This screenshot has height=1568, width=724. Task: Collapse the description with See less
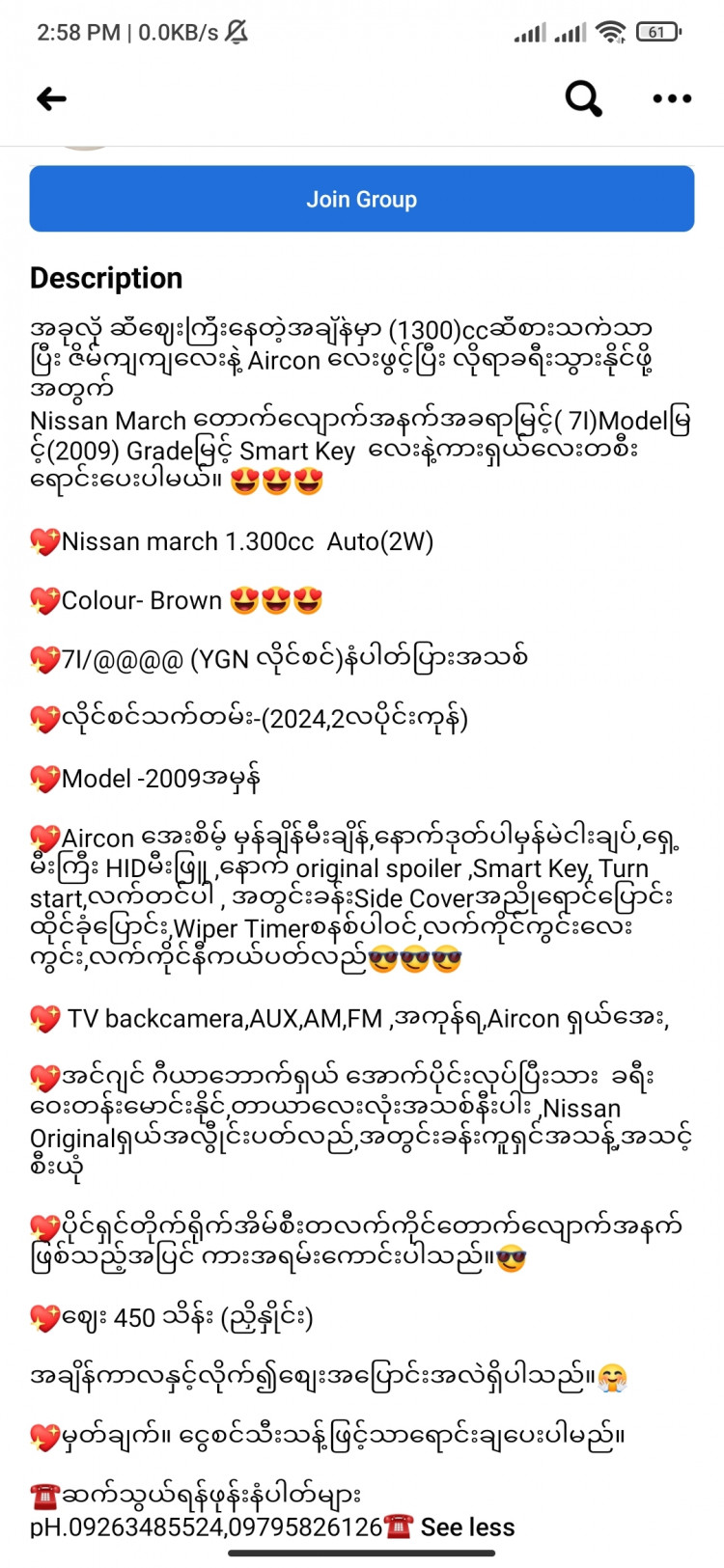coord(467,1527)
